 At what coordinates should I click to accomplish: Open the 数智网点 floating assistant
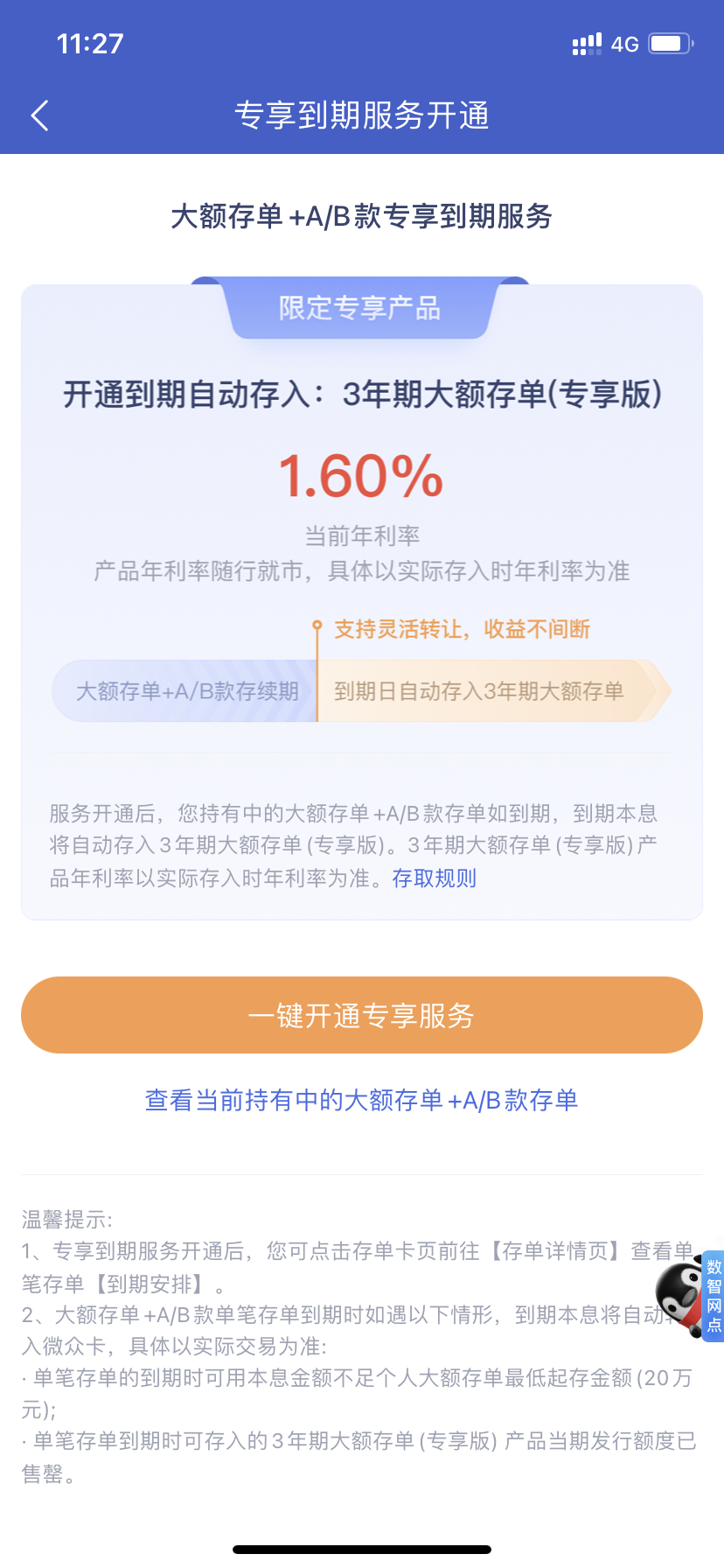pos(691,1297)
